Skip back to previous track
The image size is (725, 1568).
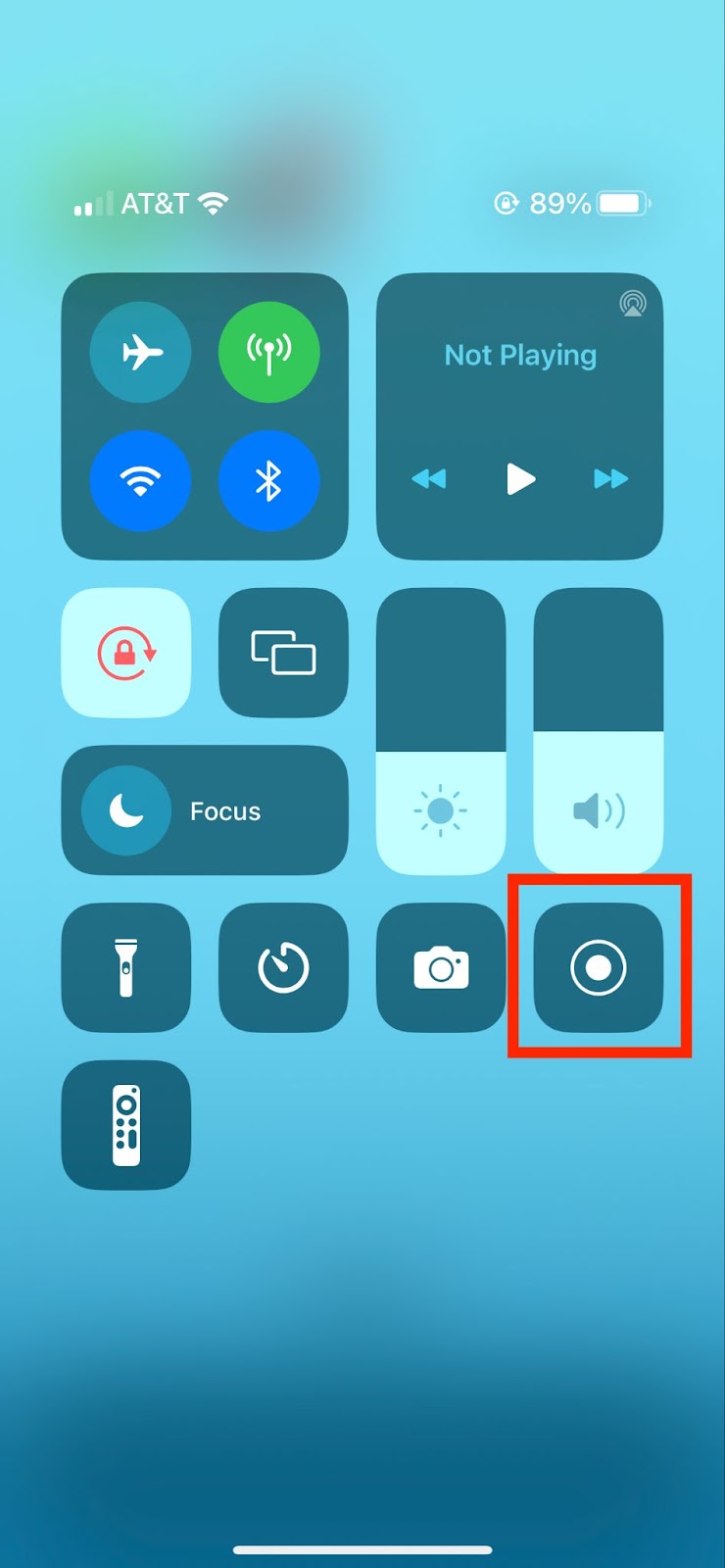tap(429, 478)
